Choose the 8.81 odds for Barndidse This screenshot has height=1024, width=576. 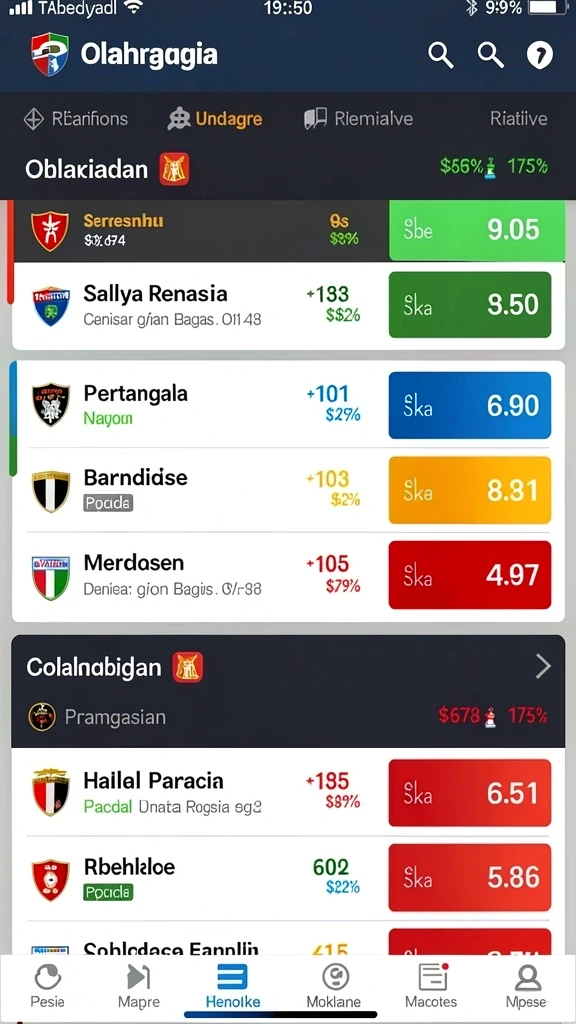coord(470,490)
